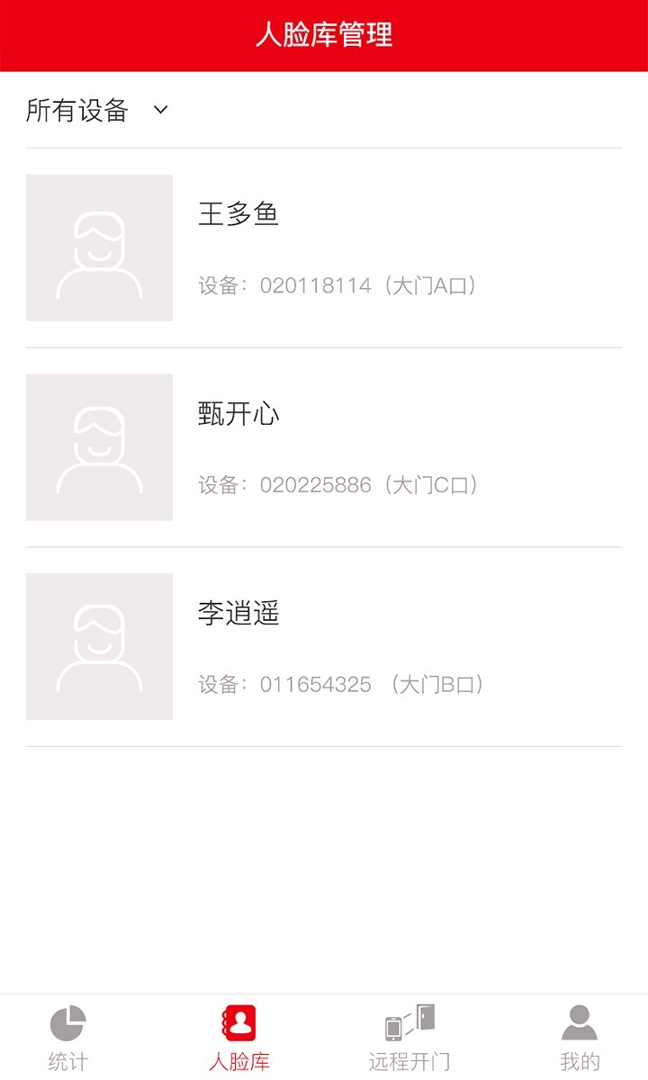Go to the 远程开门 tab

(409, 1038)
